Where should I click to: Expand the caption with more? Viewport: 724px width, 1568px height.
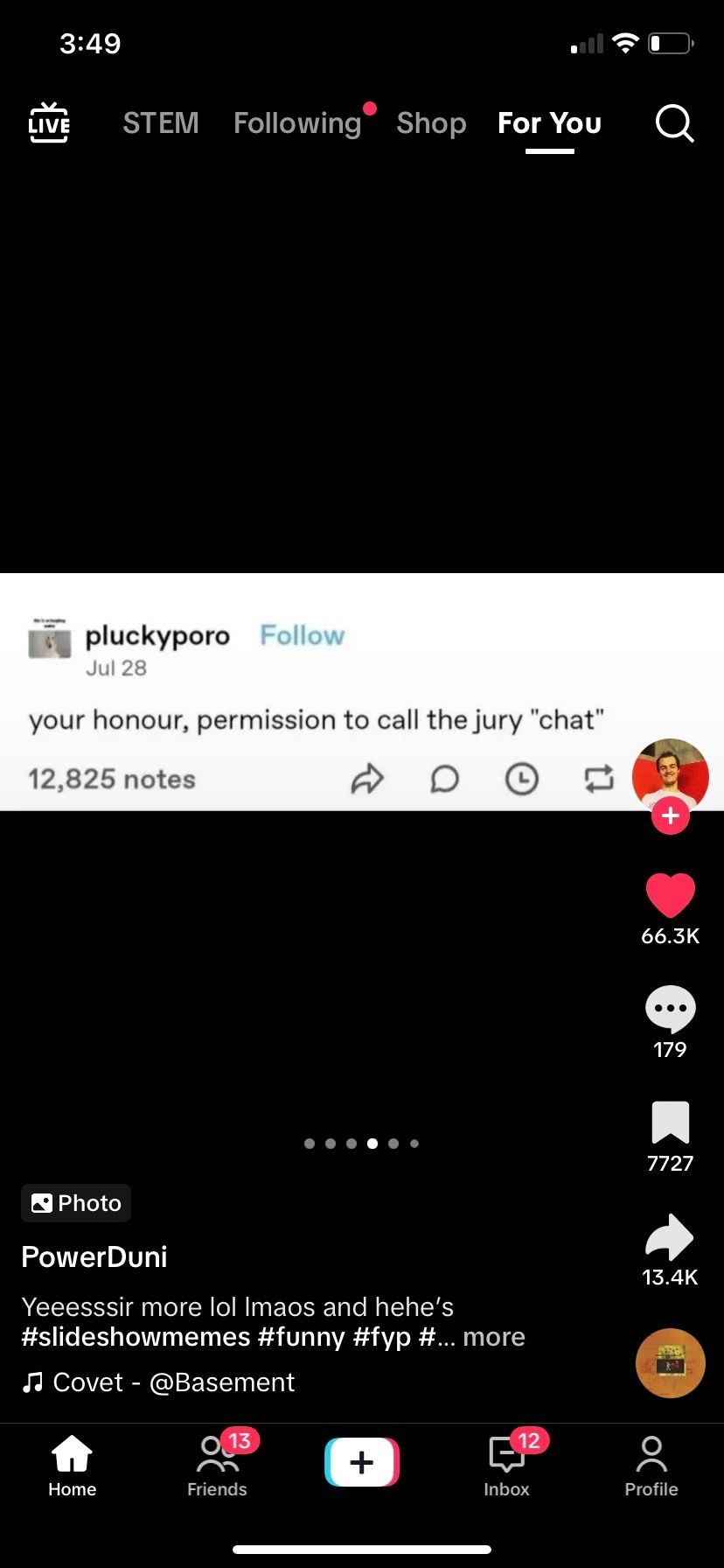point(494,1337)
